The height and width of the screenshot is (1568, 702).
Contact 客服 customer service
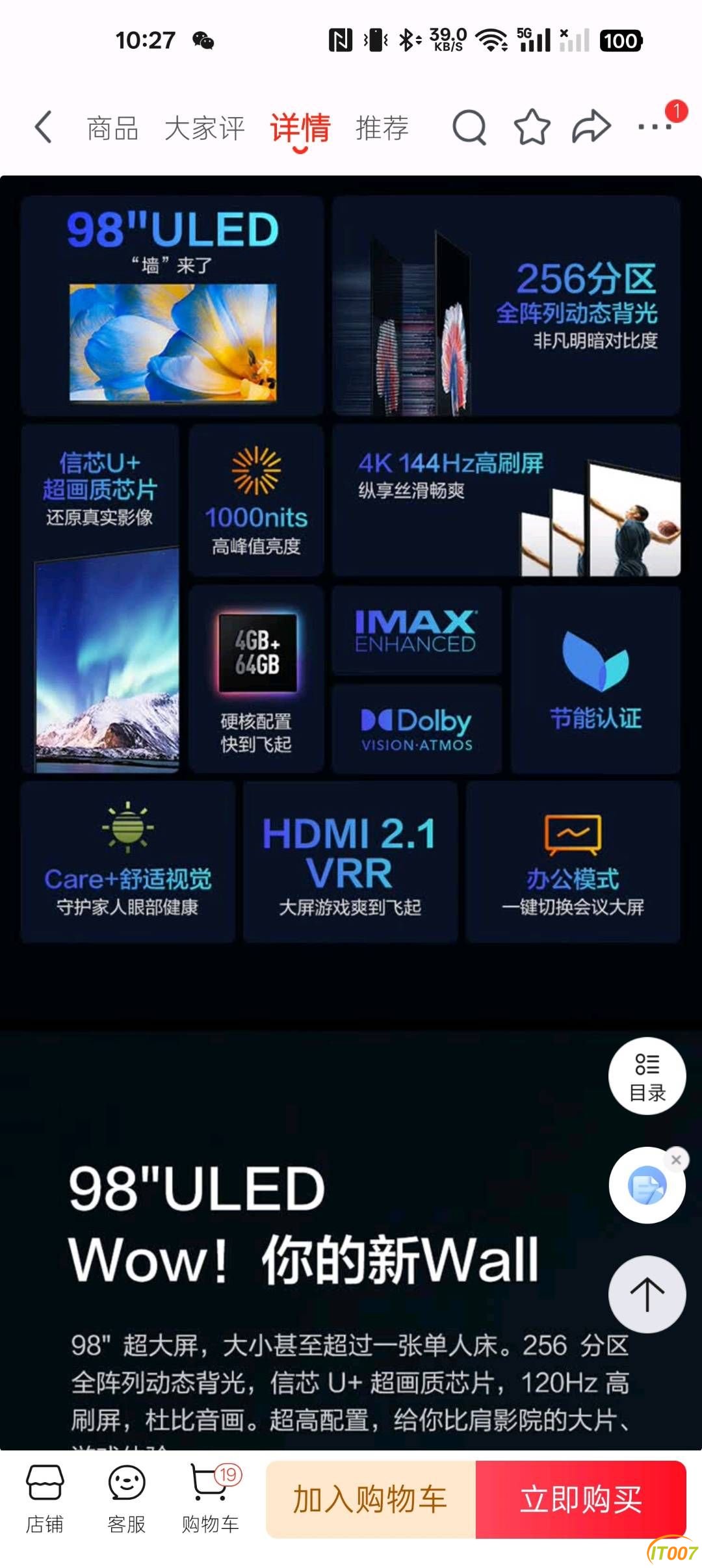click(127, 1499)
